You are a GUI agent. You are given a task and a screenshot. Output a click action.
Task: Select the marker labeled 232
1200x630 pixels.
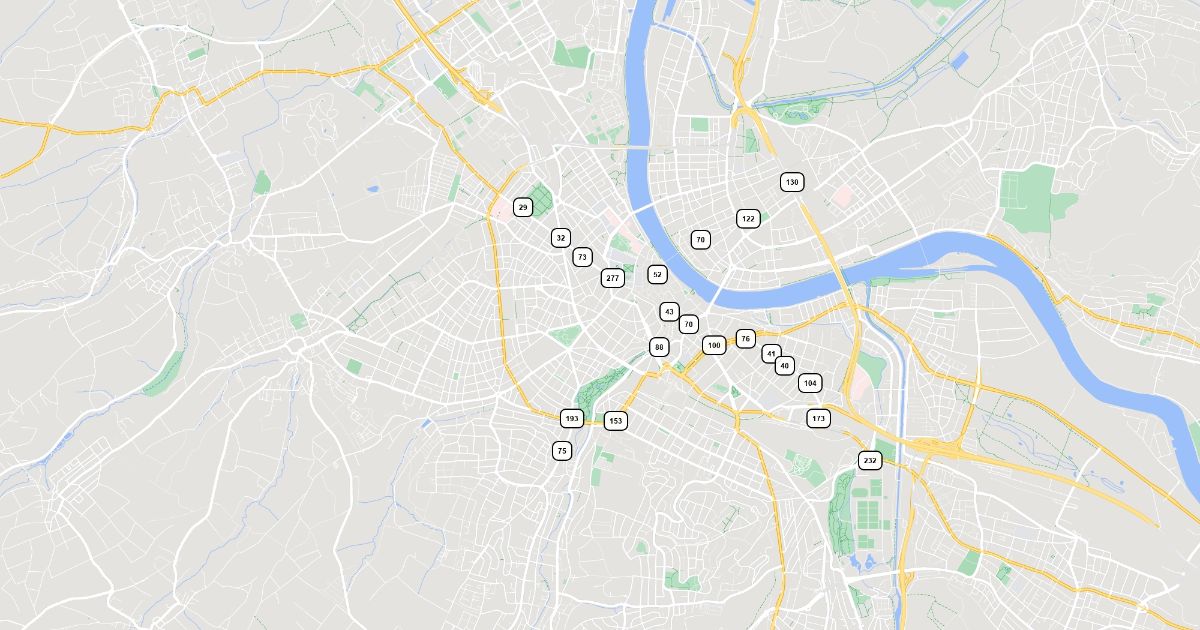870,460
